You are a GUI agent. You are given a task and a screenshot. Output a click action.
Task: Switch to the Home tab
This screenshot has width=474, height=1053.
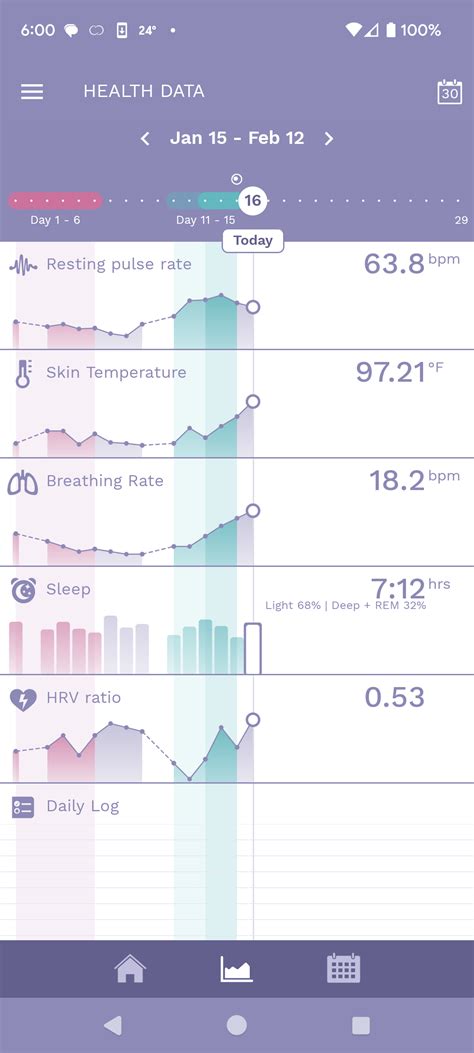click(130, 969)
